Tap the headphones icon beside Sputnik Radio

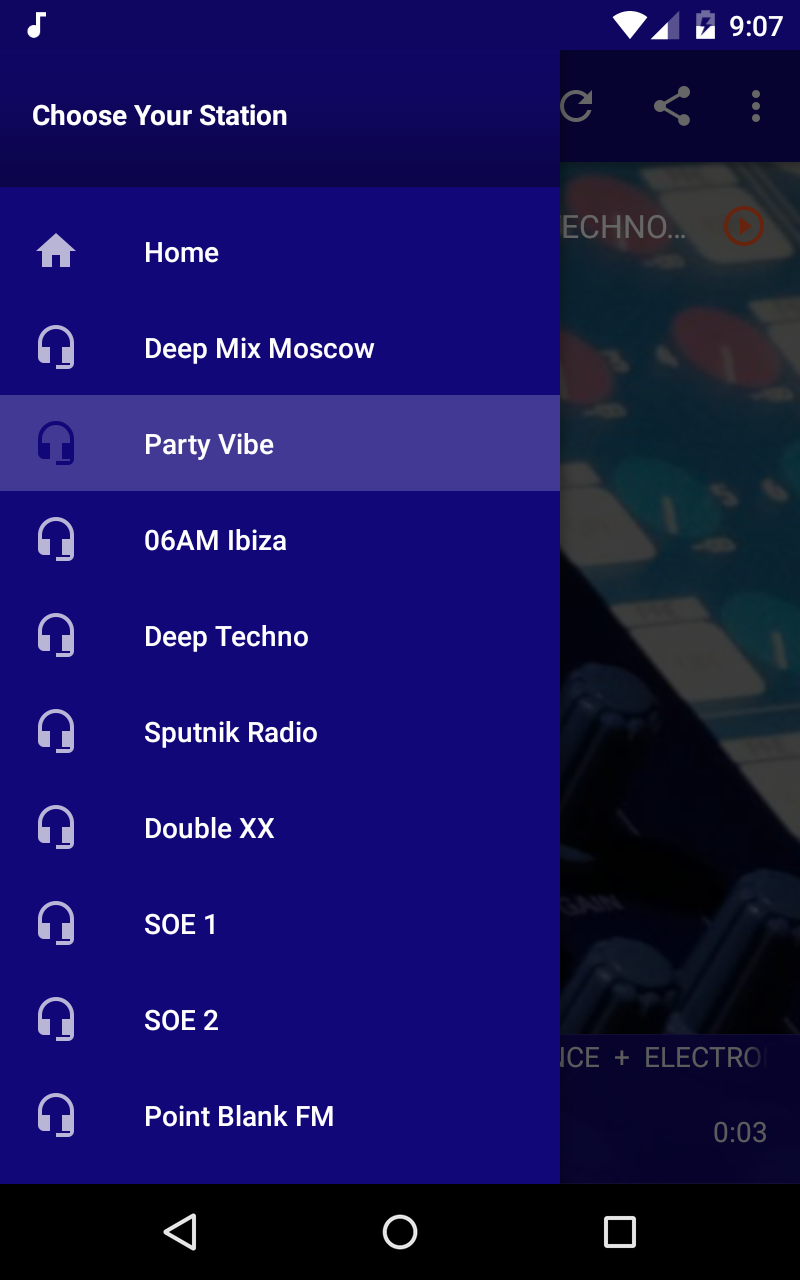57,731
